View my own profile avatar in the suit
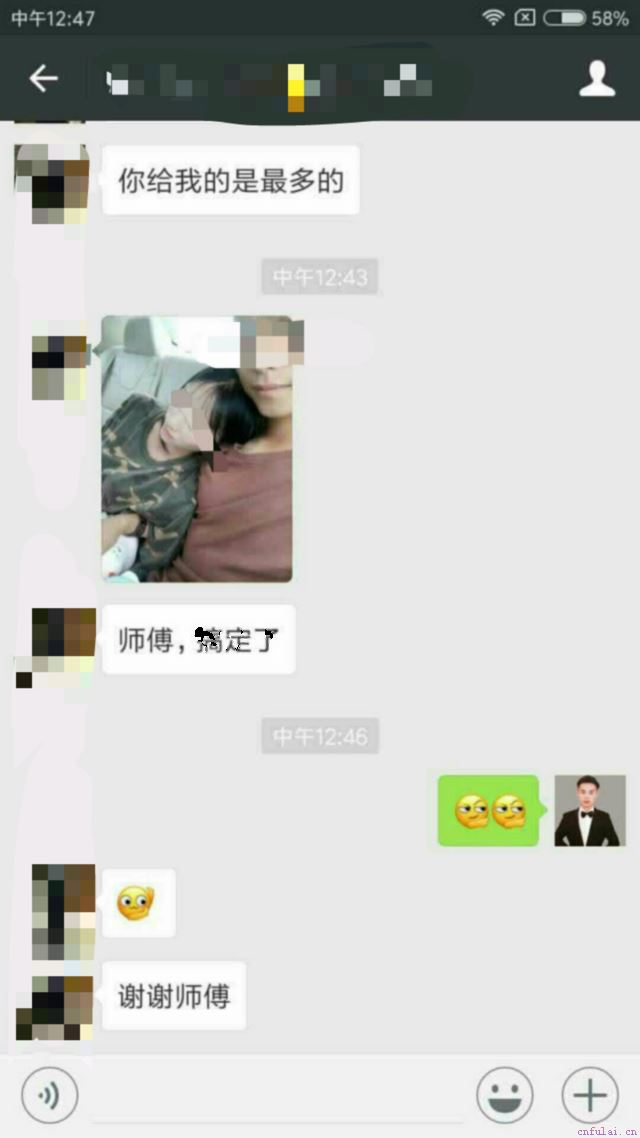Screen dimensions: 640x1138 590,810
